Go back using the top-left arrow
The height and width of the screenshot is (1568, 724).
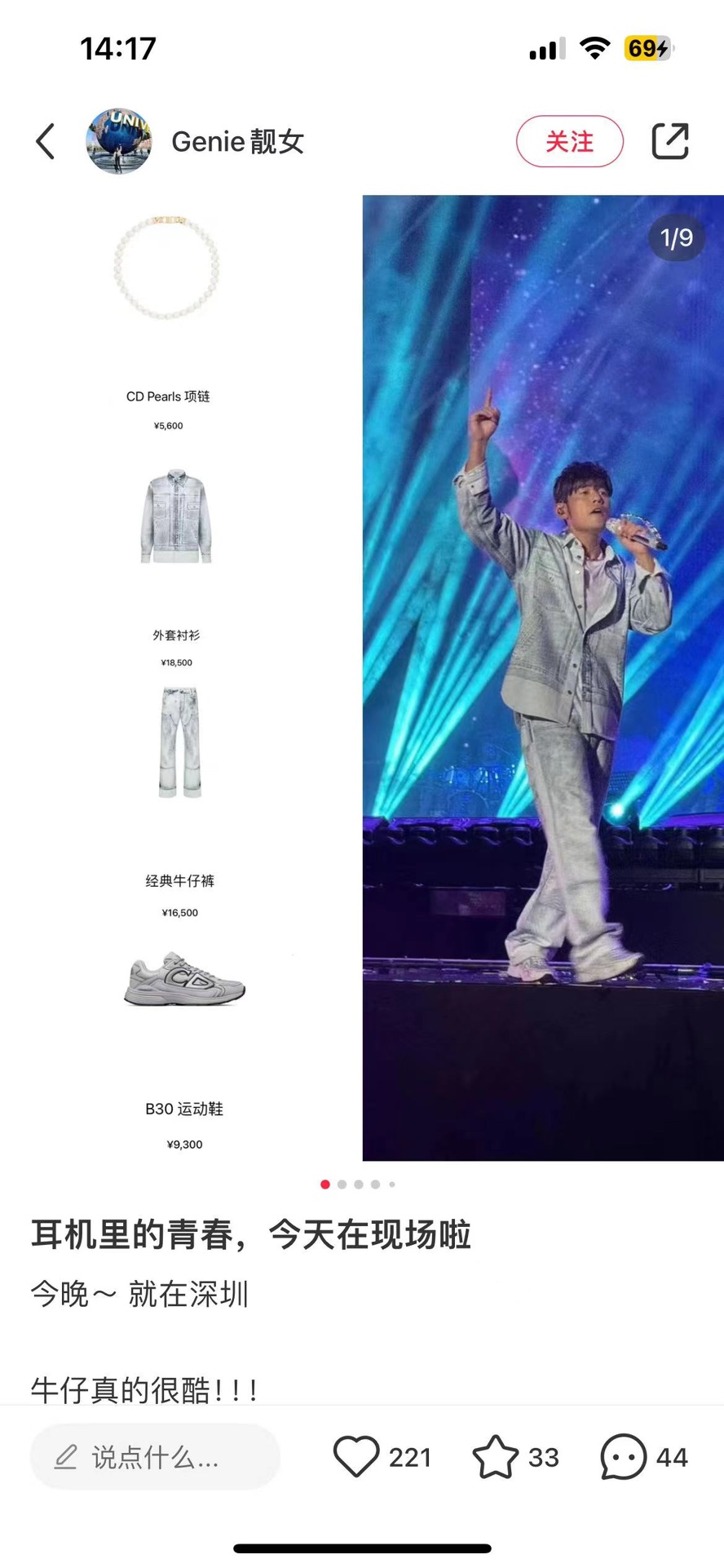(46, 142)
